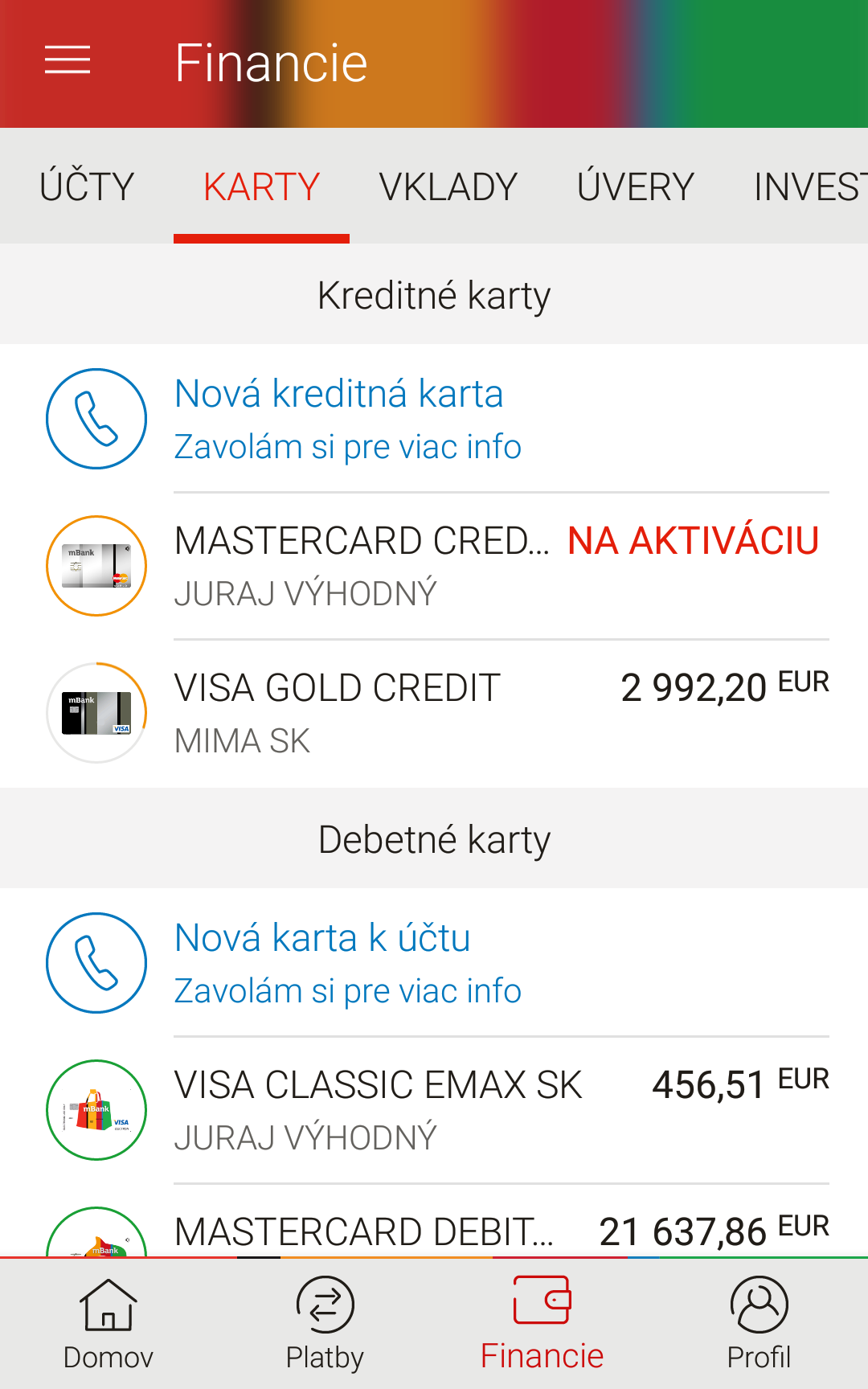This screenshot has width=868, height=1389.
Task: Select the KARTY tab
Action: pyautogui.click(x=262, y=186)
